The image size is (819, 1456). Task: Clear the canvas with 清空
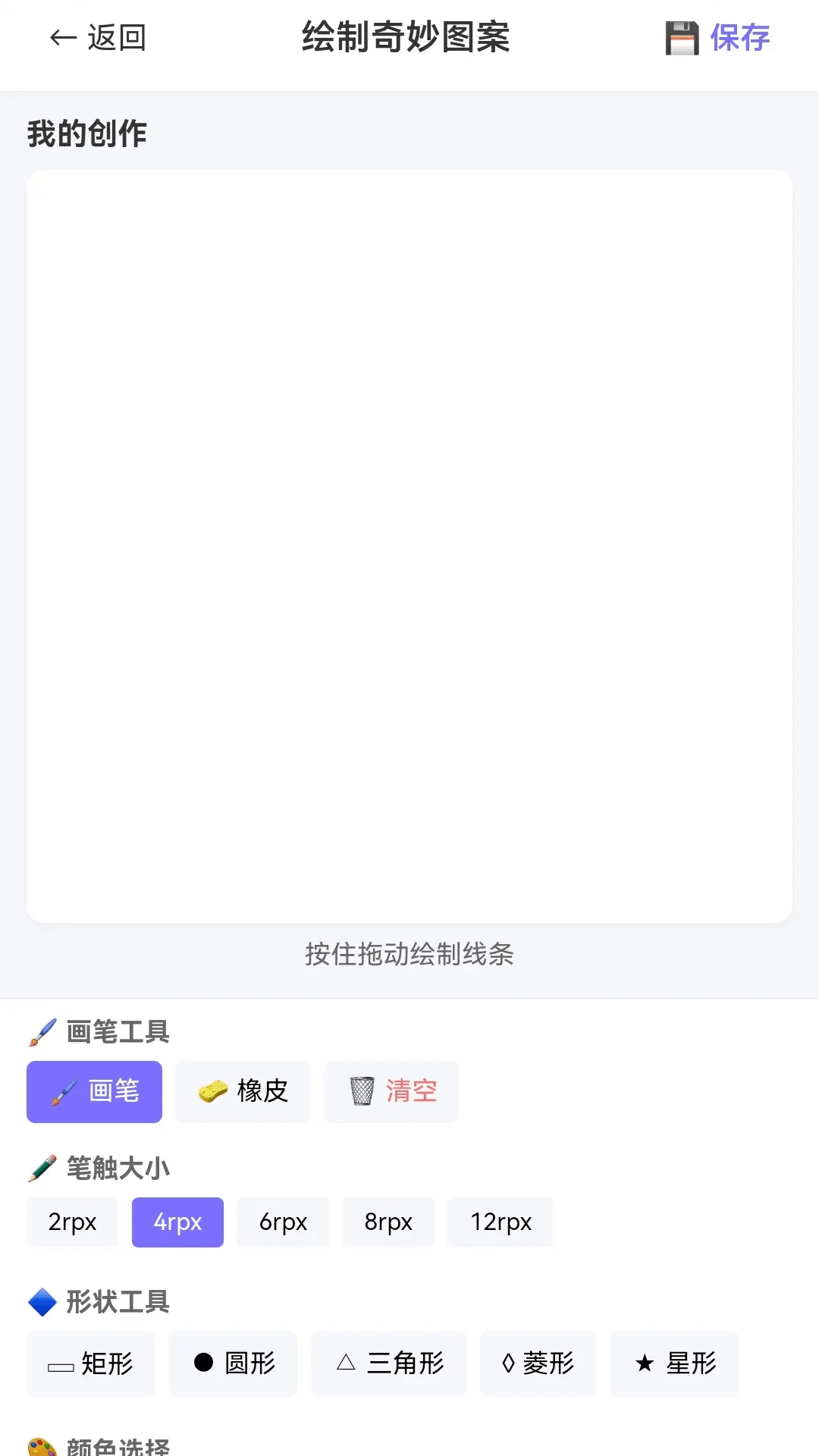[x=391, y=1092]
